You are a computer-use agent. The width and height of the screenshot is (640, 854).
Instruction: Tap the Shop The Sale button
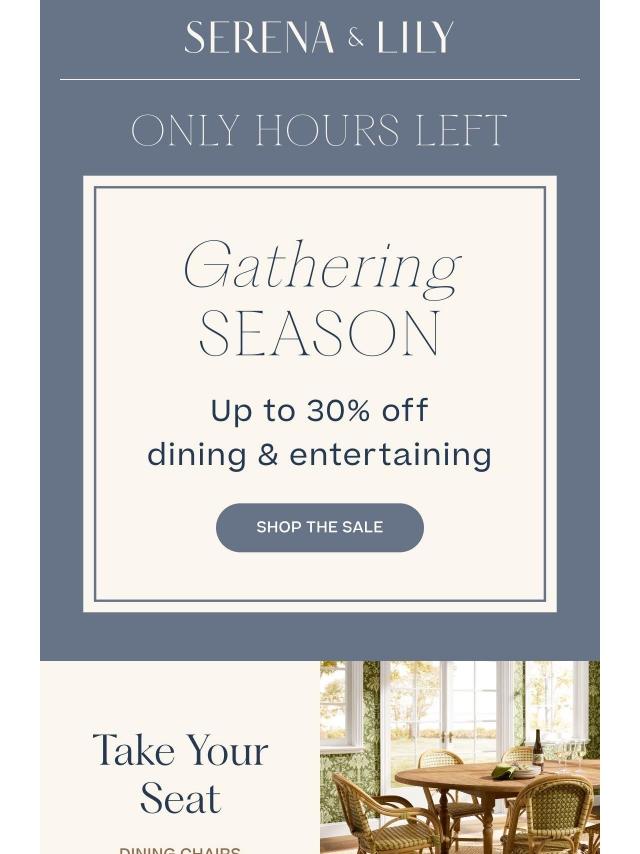pyautogui.click(x=320, y=527)
